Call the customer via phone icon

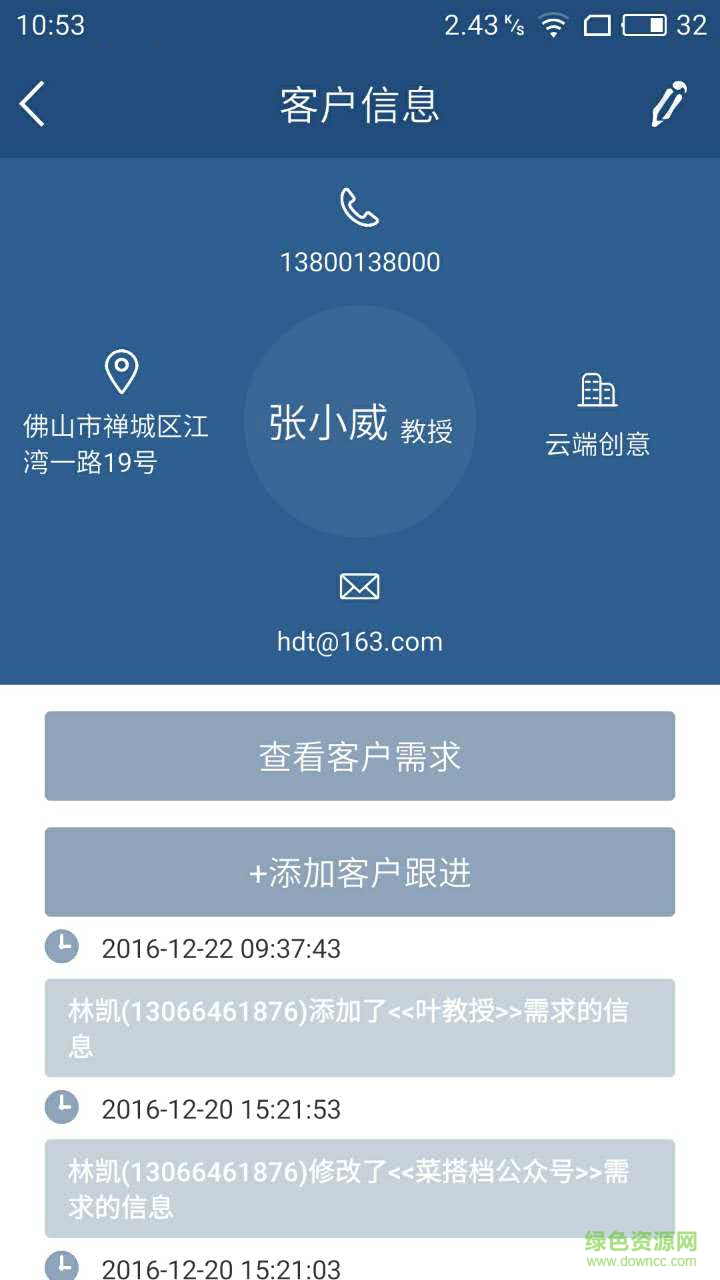pos(359,208)
